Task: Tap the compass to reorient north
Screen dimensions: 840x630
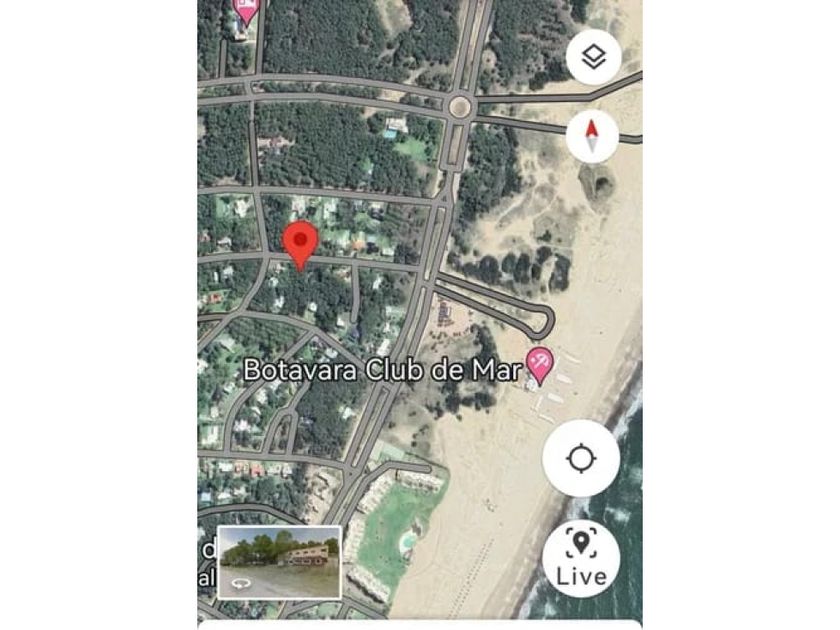Action: point(592,136)
